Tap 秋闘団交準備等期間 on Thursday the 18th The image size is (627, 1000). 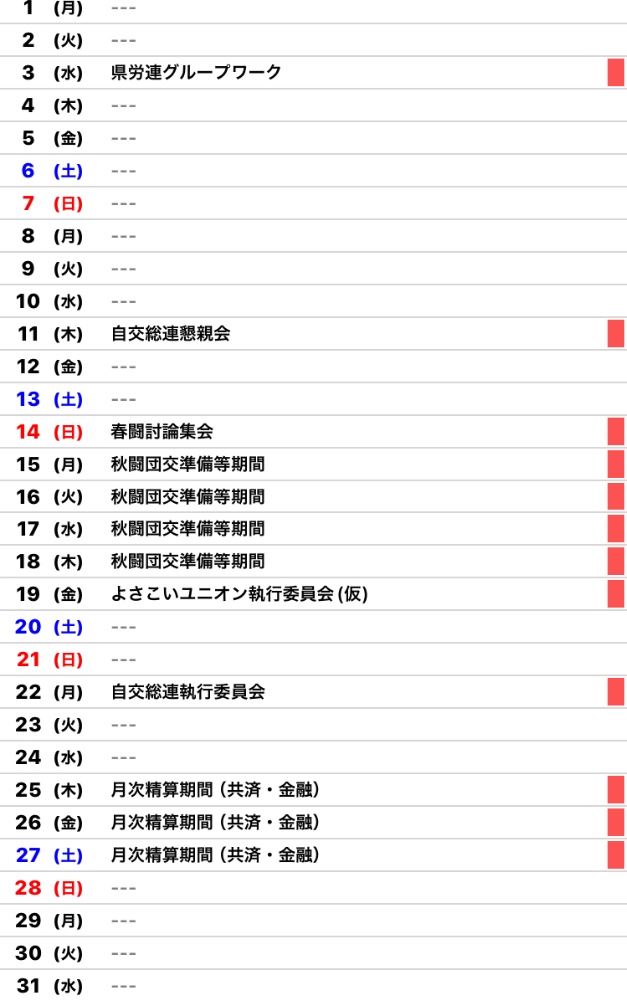point(188,562)
